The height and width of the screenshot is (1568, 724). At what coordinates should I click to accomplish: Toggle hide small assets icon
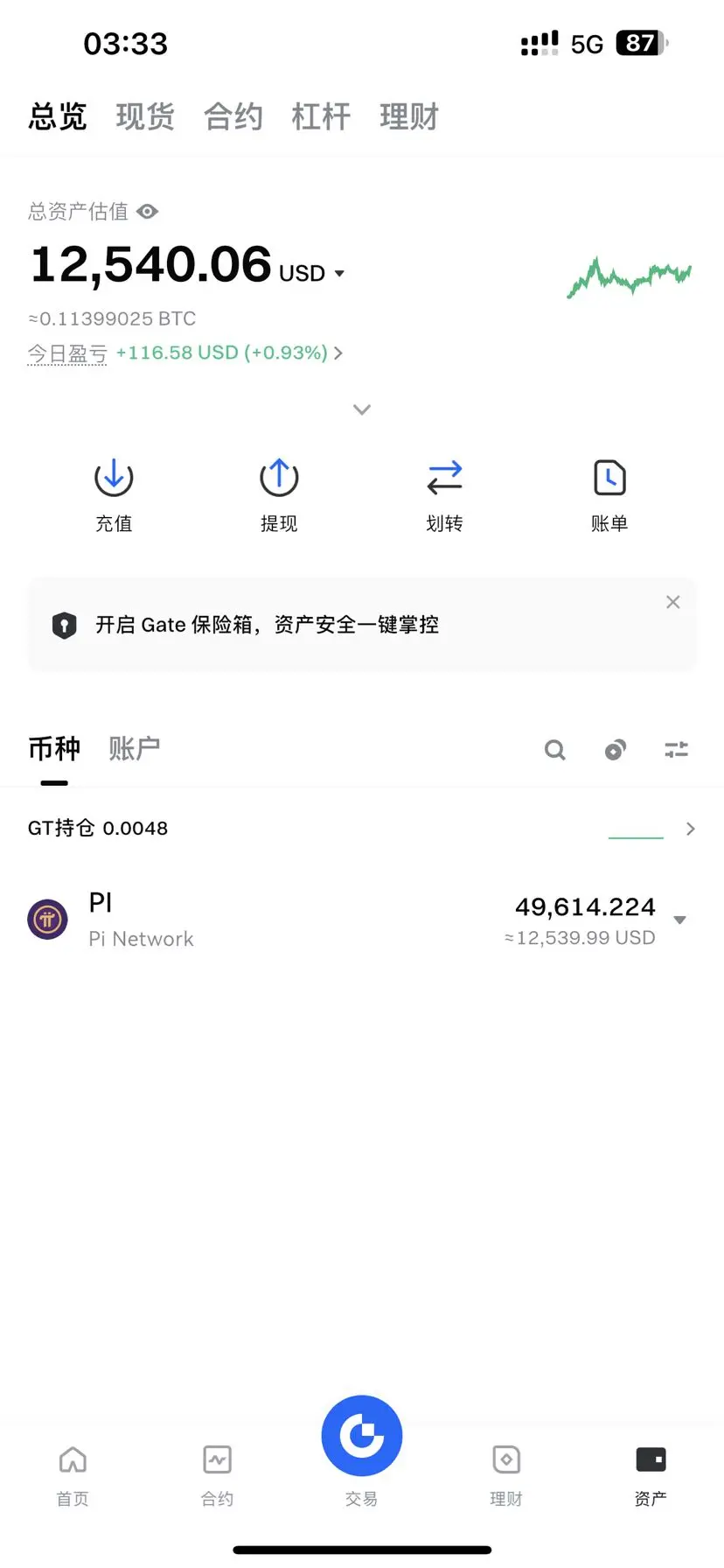point(615,750)
